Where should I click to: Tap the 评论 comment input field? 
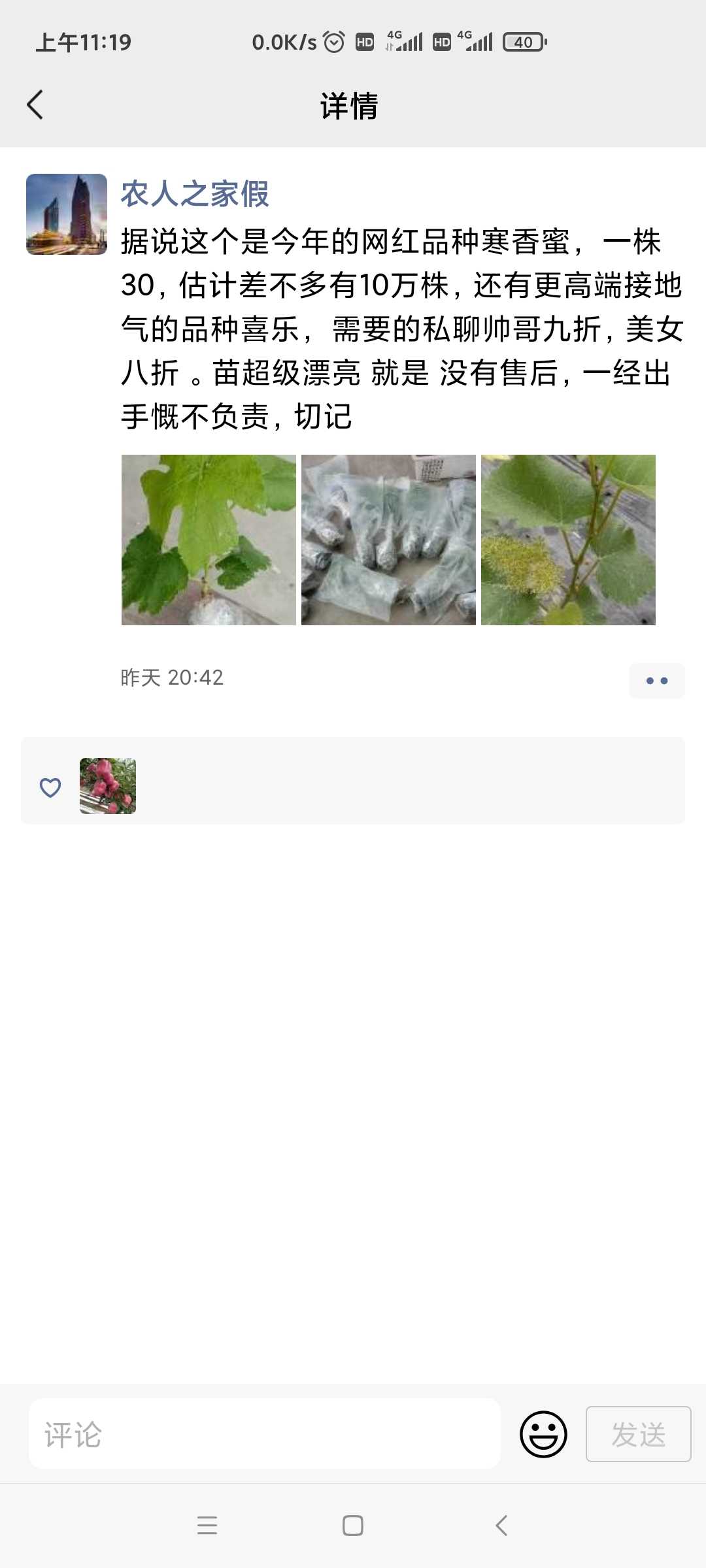(265, 1433)
